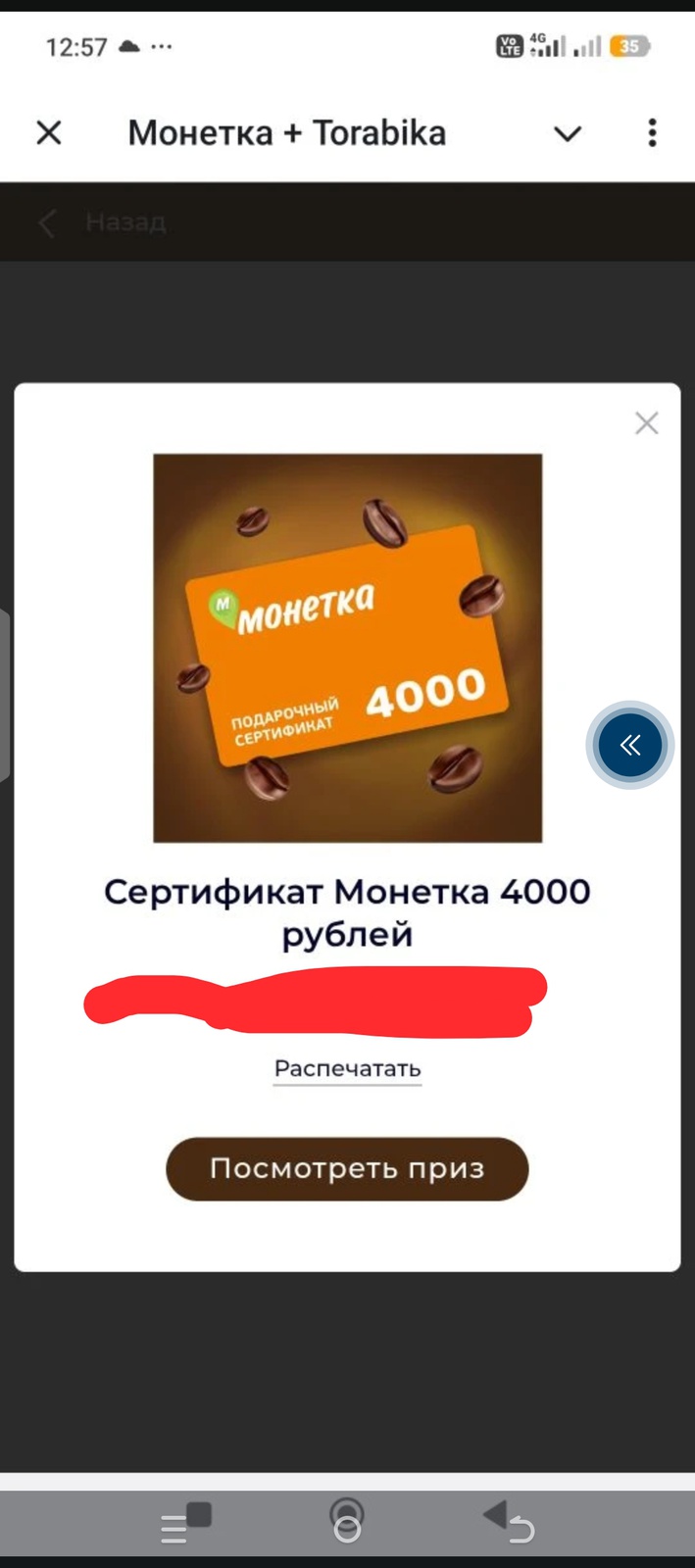Open the recent apps overview

pos(184,1521)
